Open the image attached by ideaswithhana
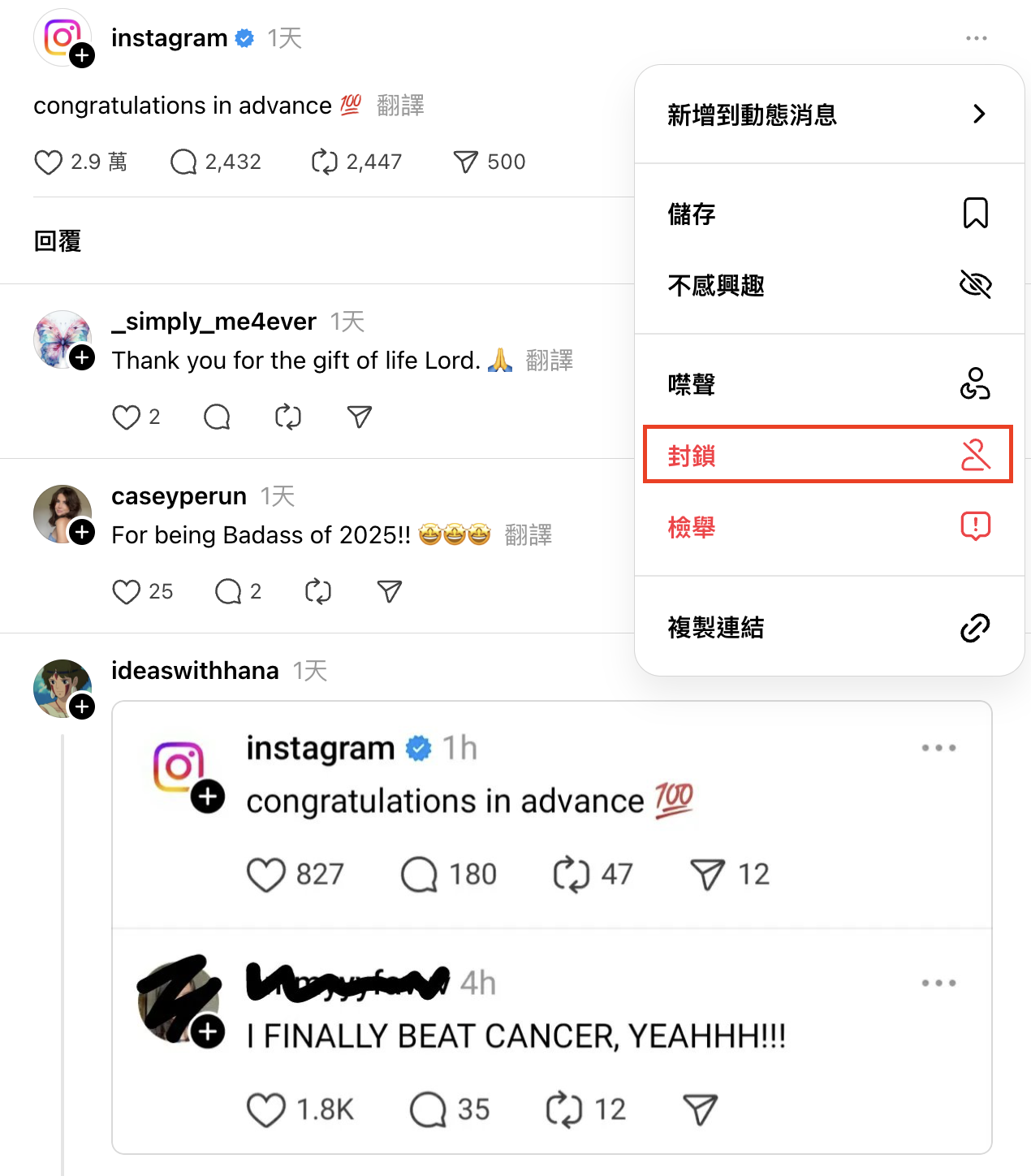 point(551,926)
